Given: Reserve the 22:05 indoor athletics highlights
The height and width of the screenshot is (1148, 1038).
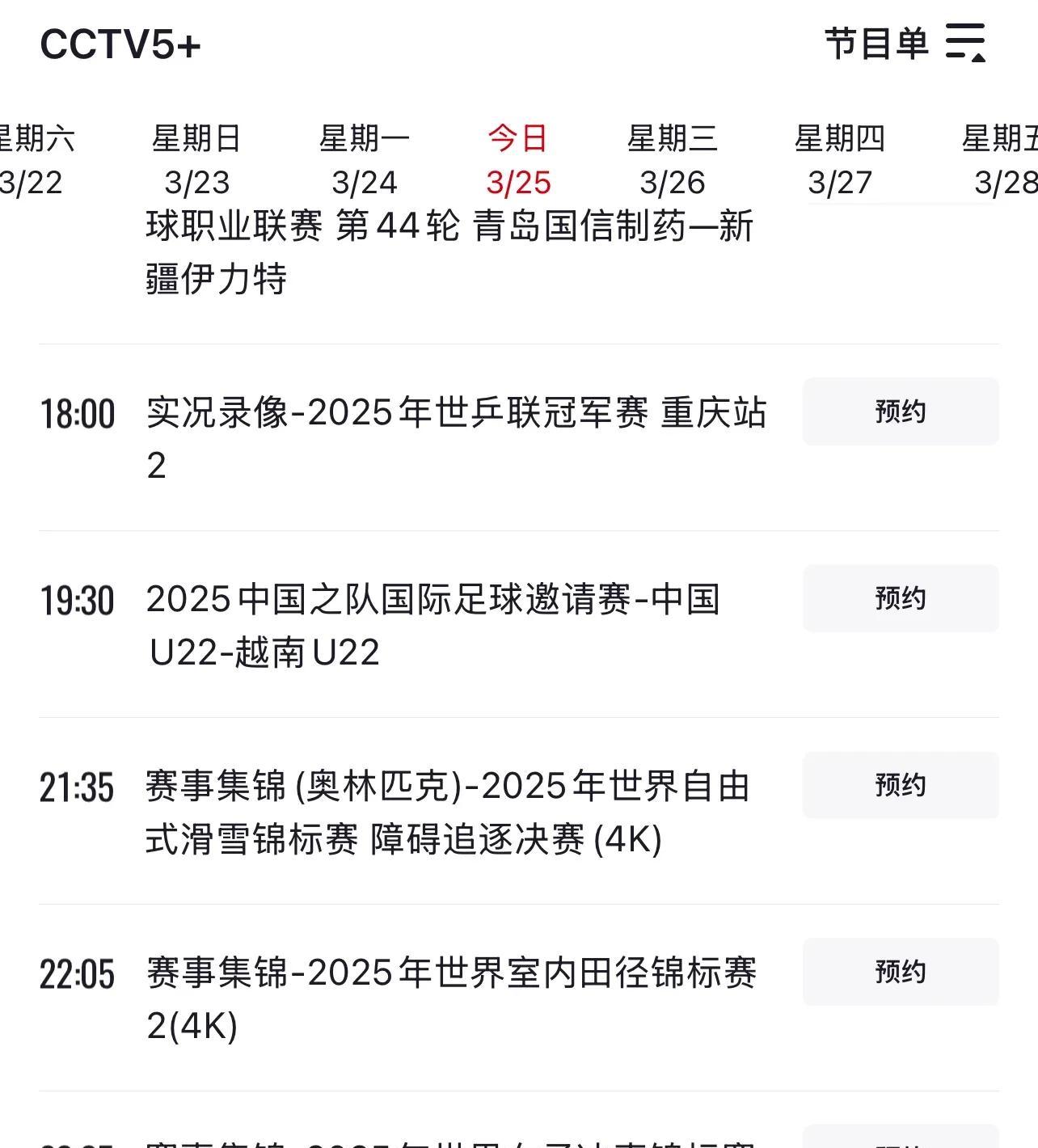Looking at the screenshot, I should (x=899, y=972).
